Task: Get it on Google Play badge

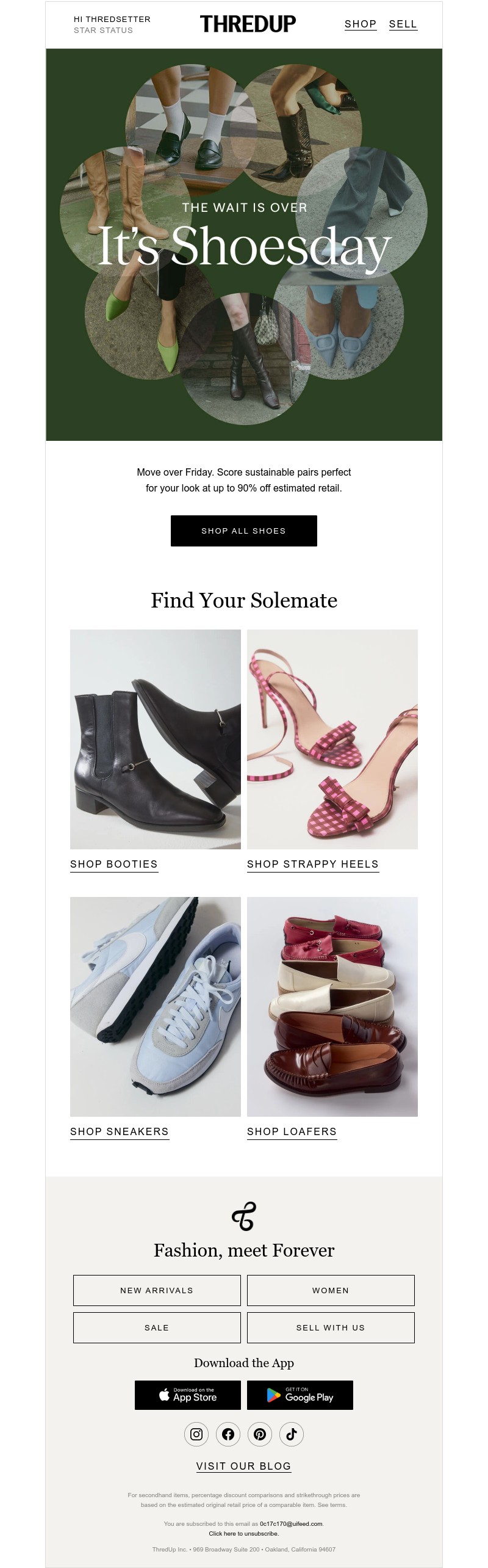Action: (x=300, y=1395)
